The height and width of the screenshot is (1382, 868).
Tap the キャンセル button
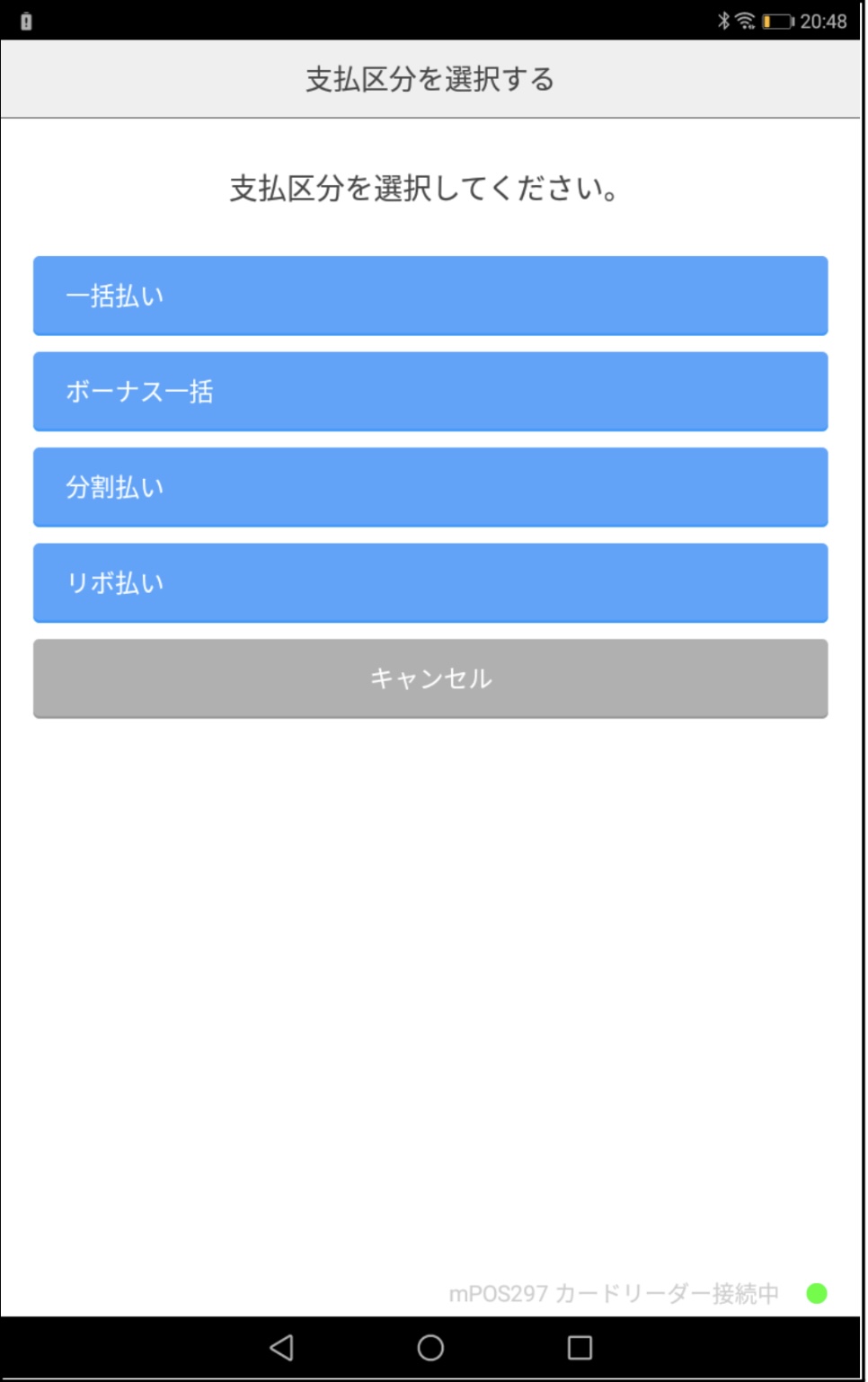pos(430,678)
